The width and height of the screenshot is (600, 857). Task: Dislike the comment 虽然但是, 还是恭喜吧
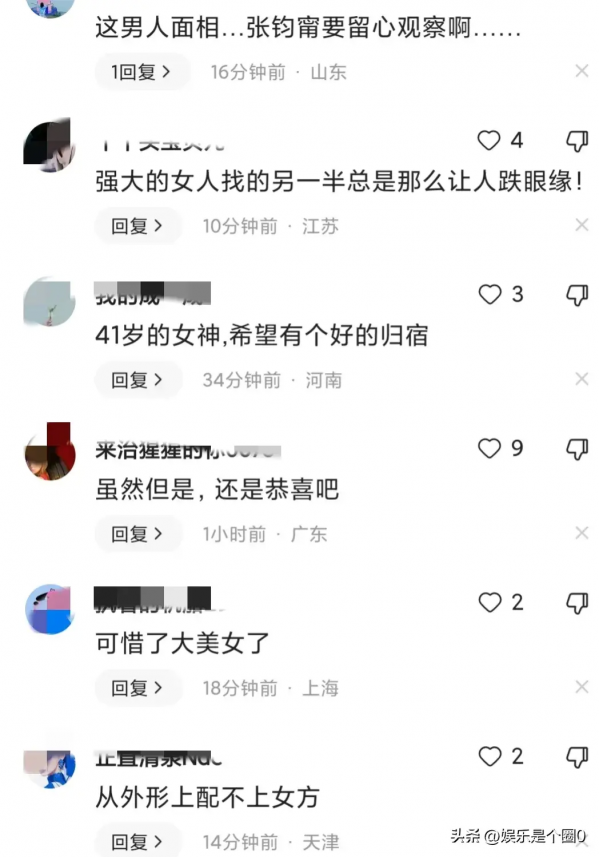point(577,449)
